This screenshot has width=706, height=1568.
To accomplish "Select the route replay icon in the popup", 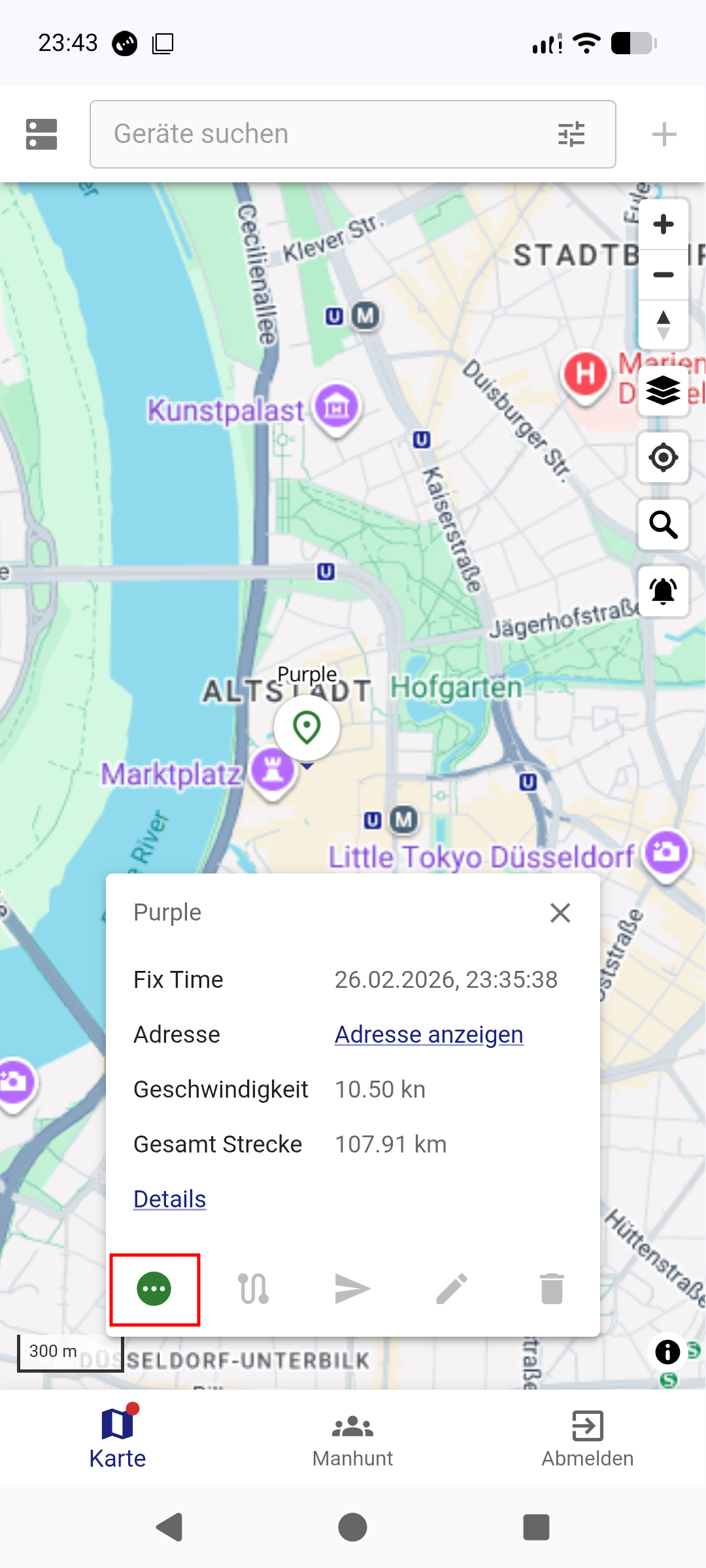I will 254,1288.
